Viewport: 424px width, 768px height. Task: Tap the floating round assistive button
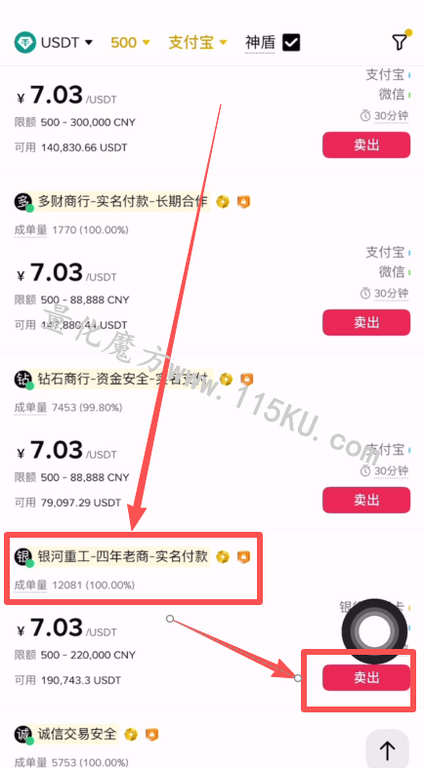tap(373, 631)
